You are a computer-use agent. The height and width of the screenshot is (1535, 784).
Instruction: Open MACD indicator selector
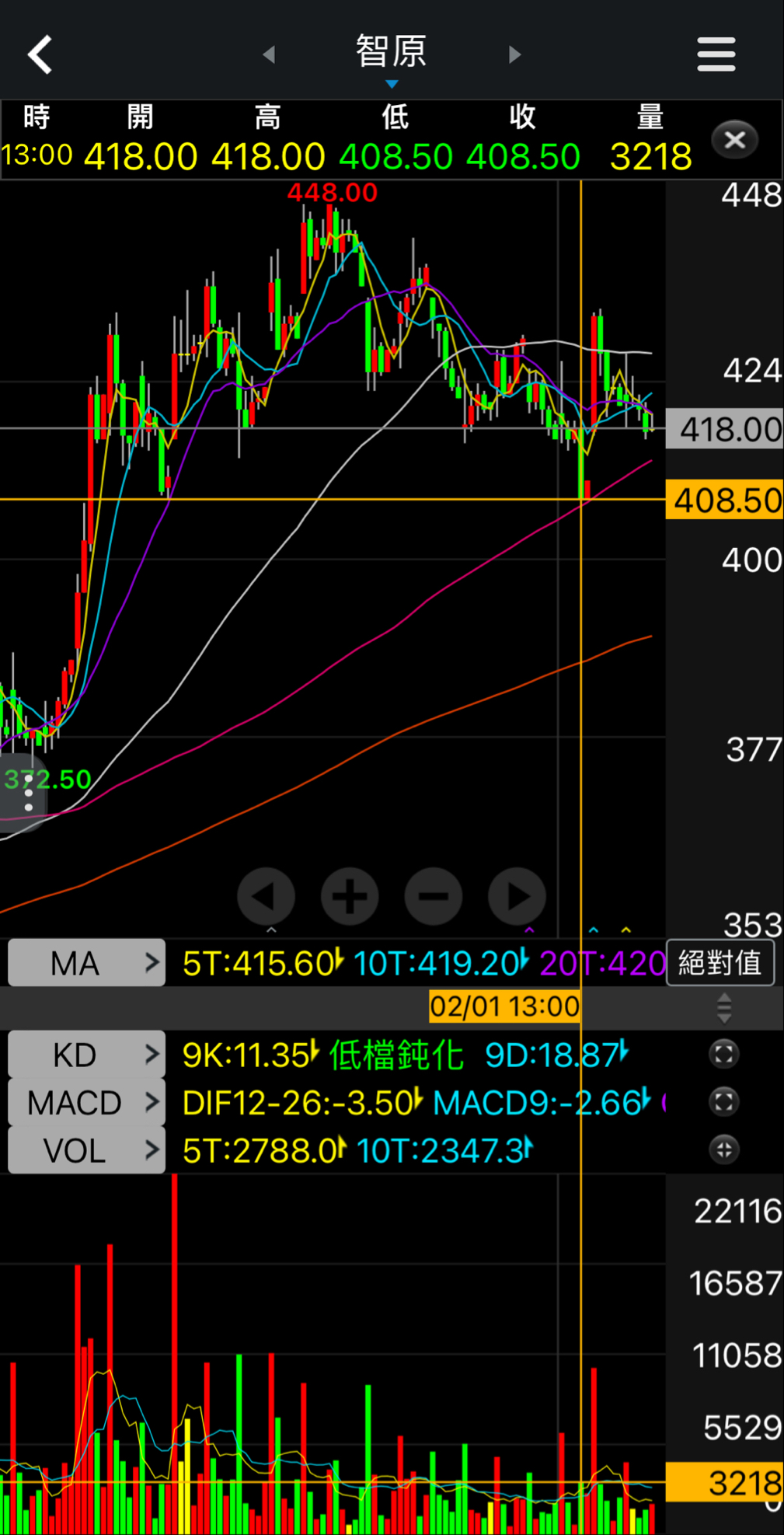pos(86,1102)
